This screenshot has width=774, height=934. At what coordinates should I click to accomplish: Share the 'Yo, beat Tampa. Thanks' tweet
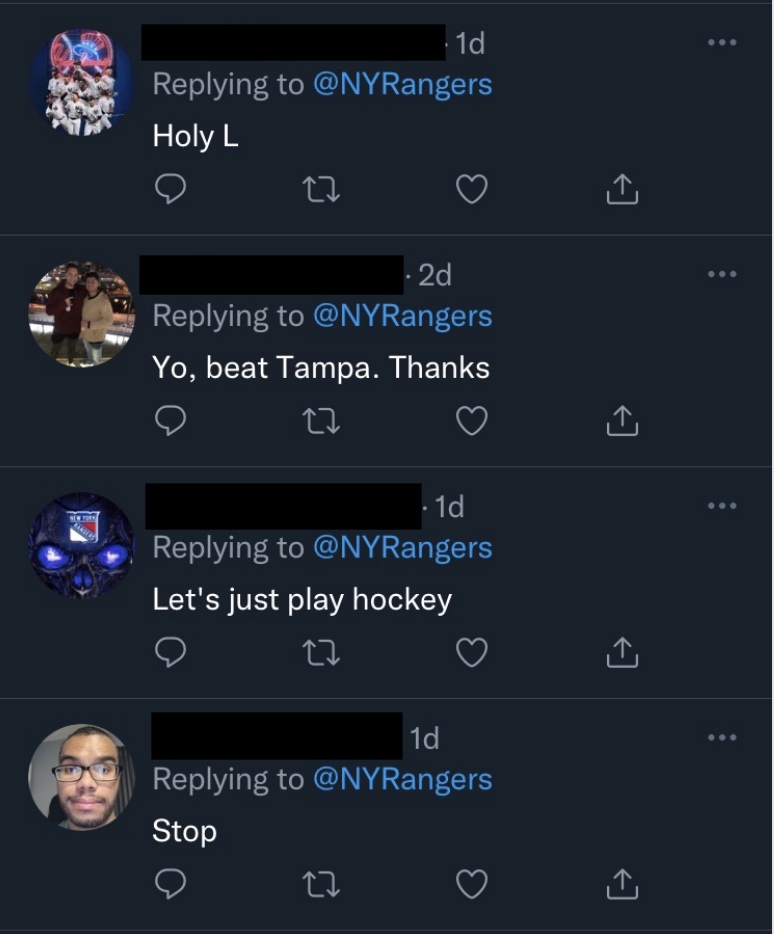(x=621, y=422)
